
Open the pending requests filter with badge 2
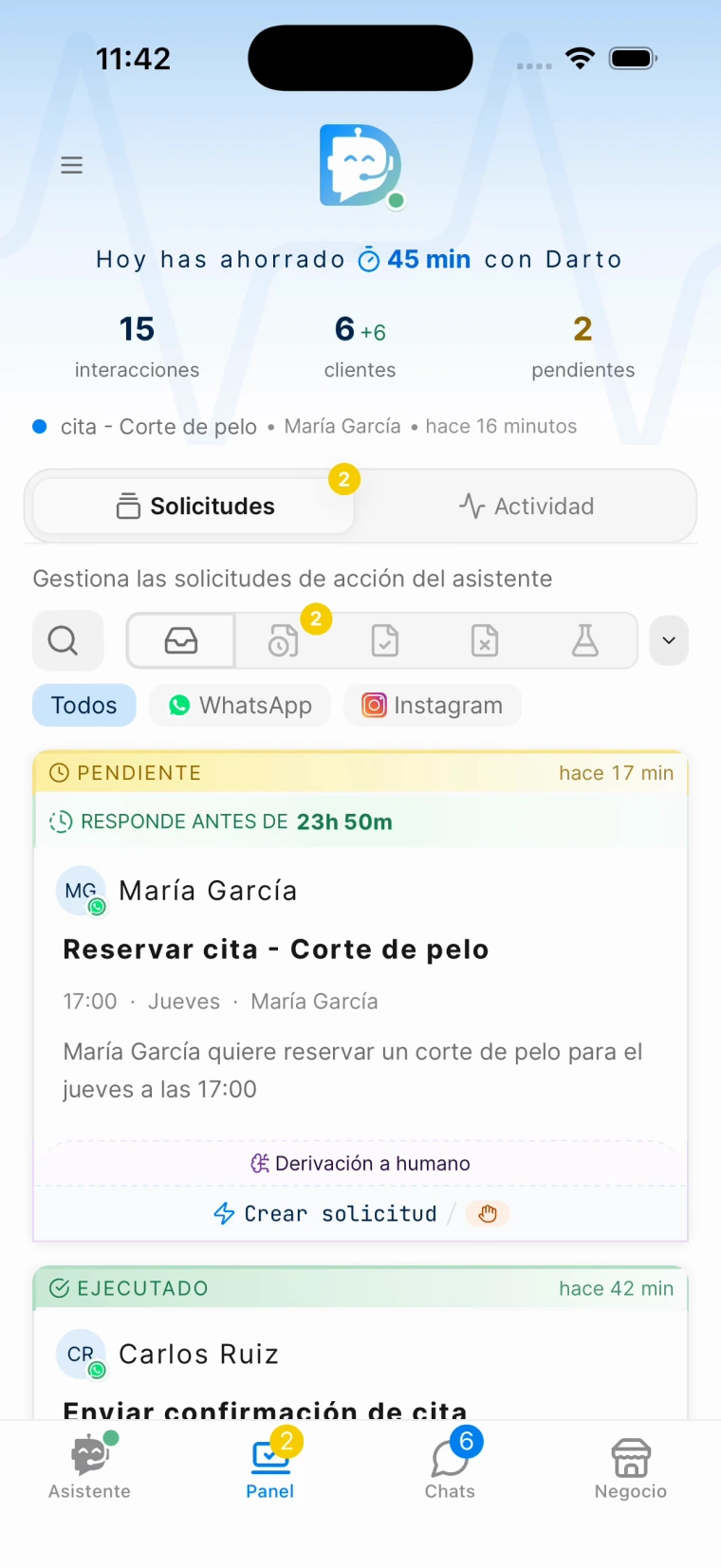click(282, 640)
